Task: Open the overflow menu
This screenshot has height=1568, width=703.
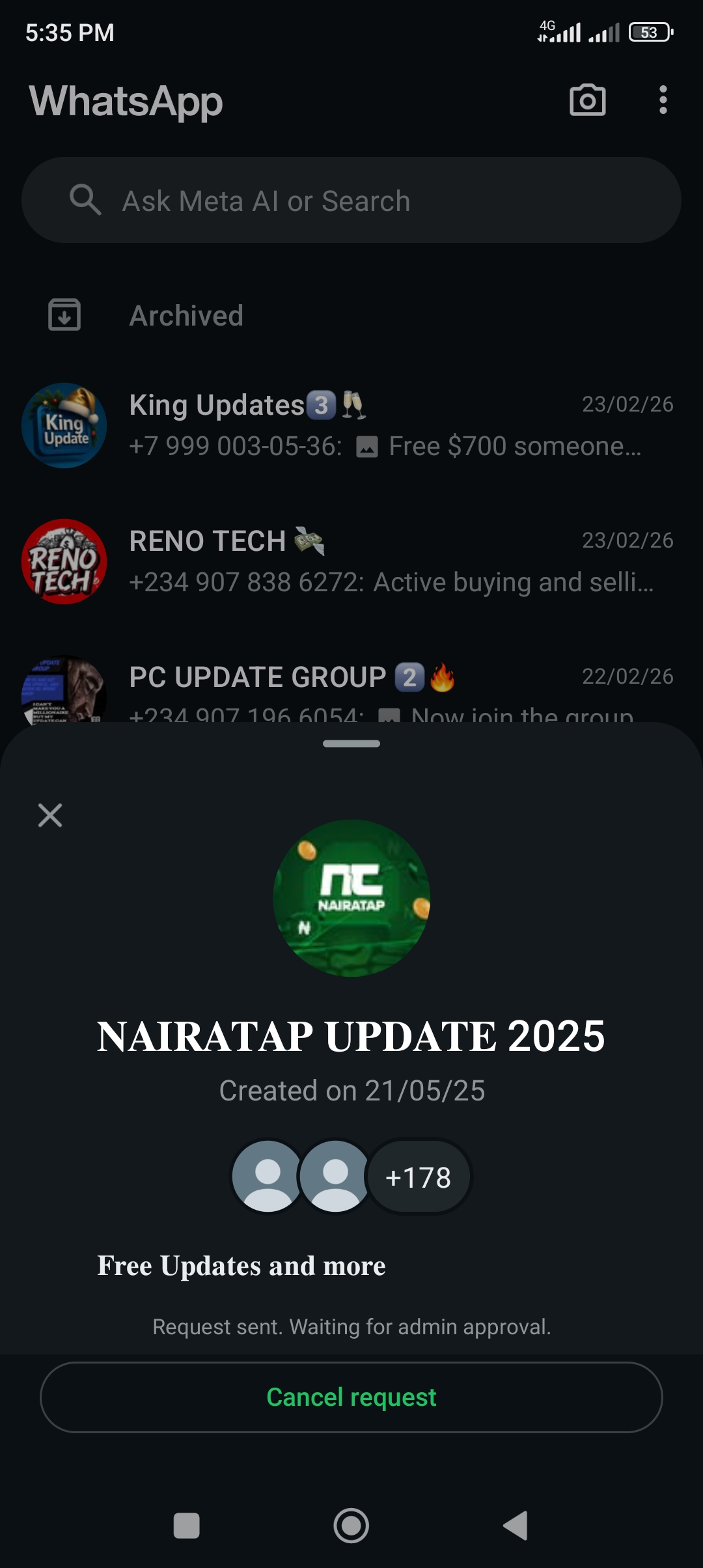Action: pyautogui.click(x=663, y=100)
